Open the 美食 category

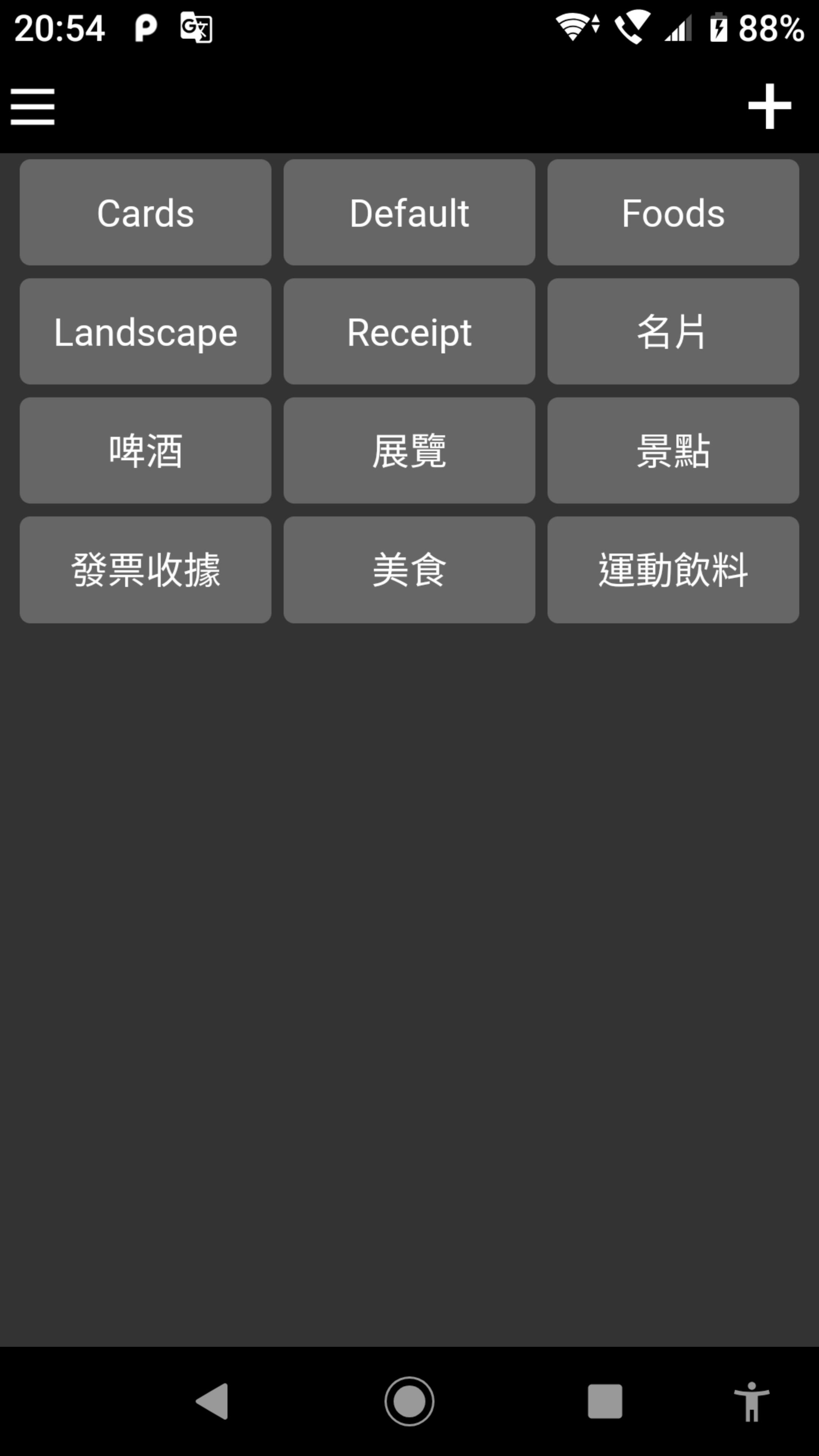409,570
